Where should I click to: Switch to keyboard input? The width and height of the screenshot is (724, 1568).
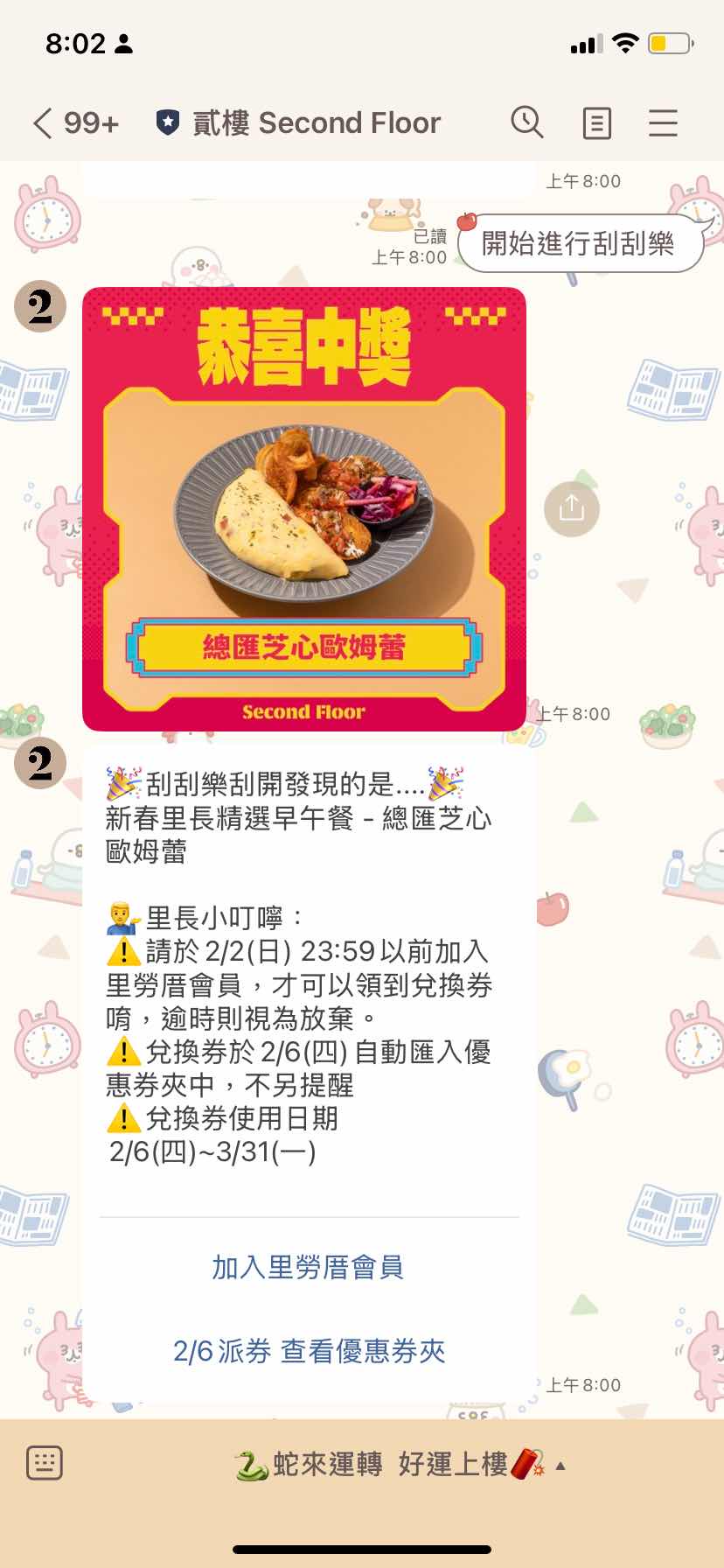(44, 1463)
